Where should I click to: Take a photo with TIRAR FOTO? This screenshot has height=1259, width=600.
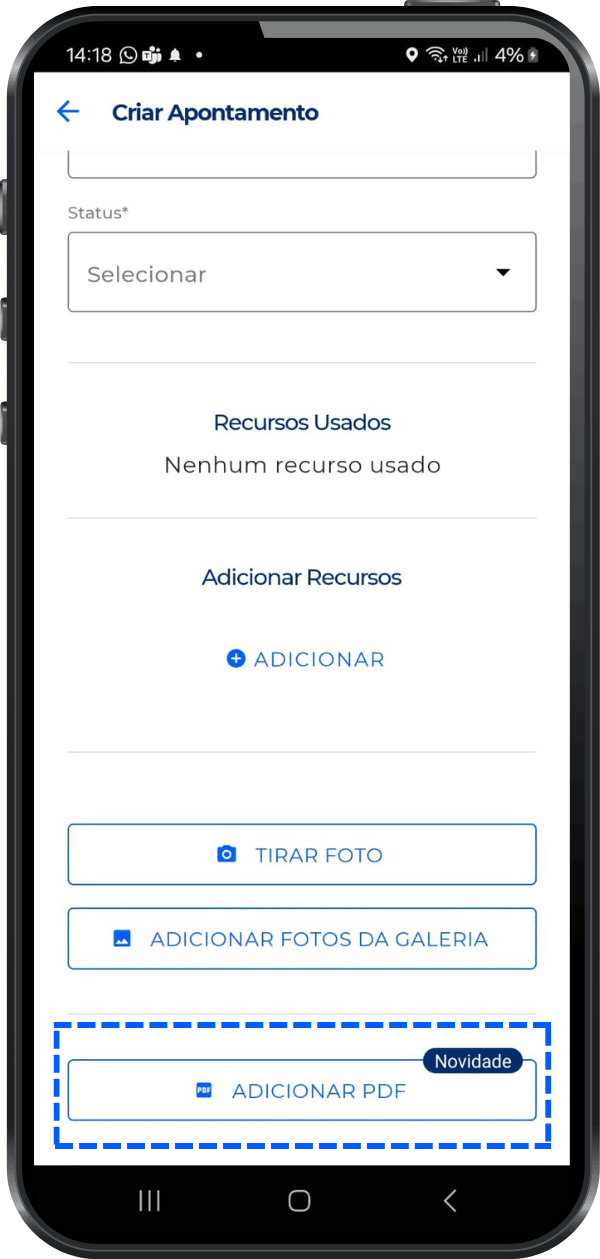[302, 855]
